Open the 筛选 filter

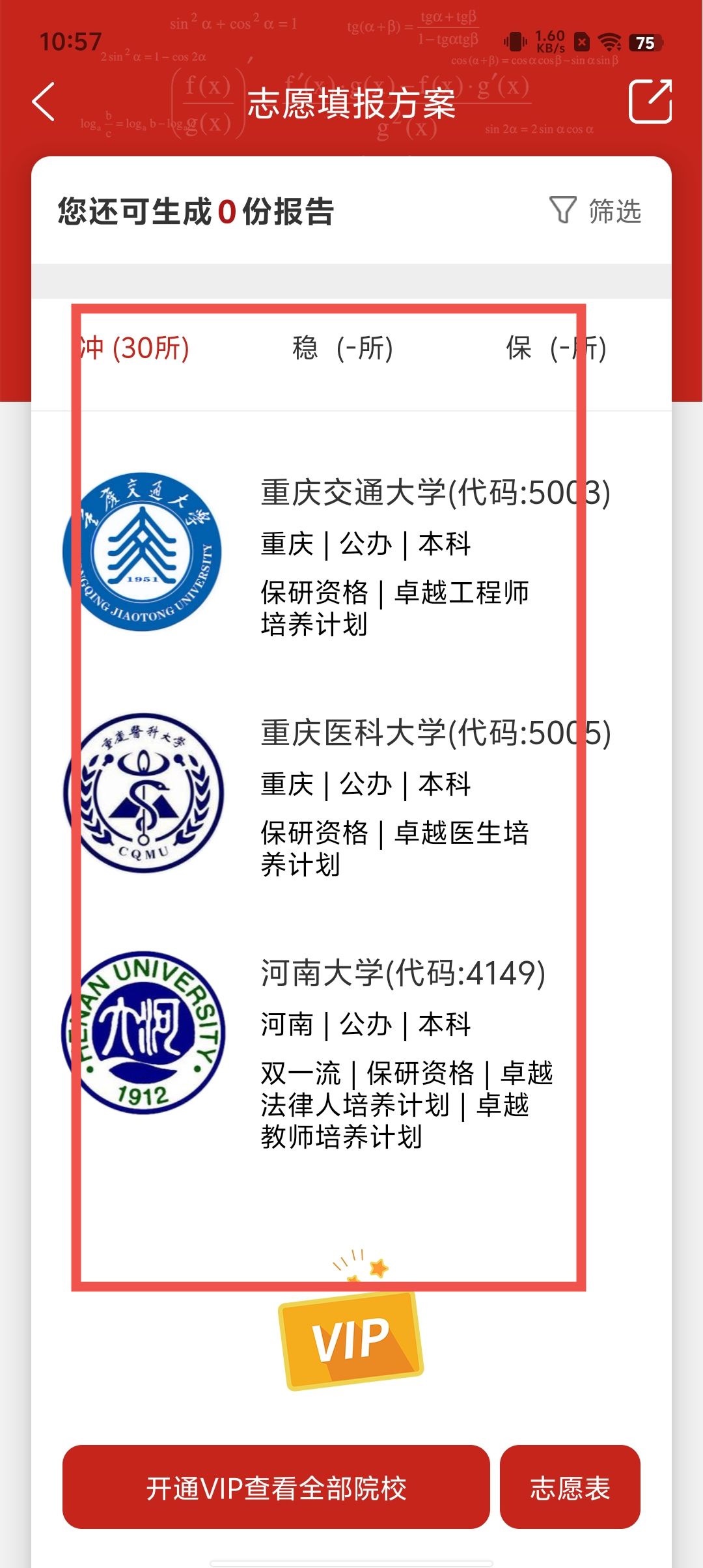tap(596, 211)
